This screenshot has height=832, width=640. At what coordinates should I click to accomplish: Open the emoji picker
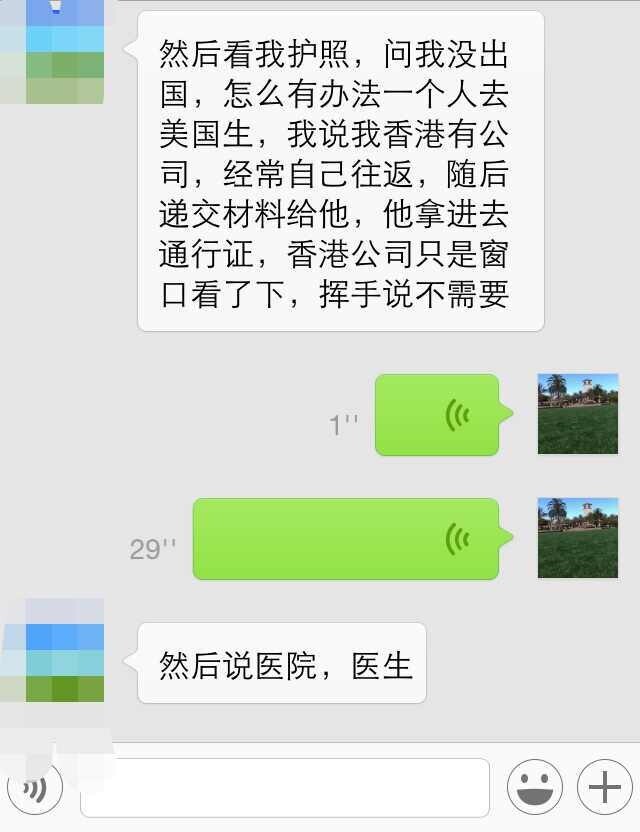534,788
